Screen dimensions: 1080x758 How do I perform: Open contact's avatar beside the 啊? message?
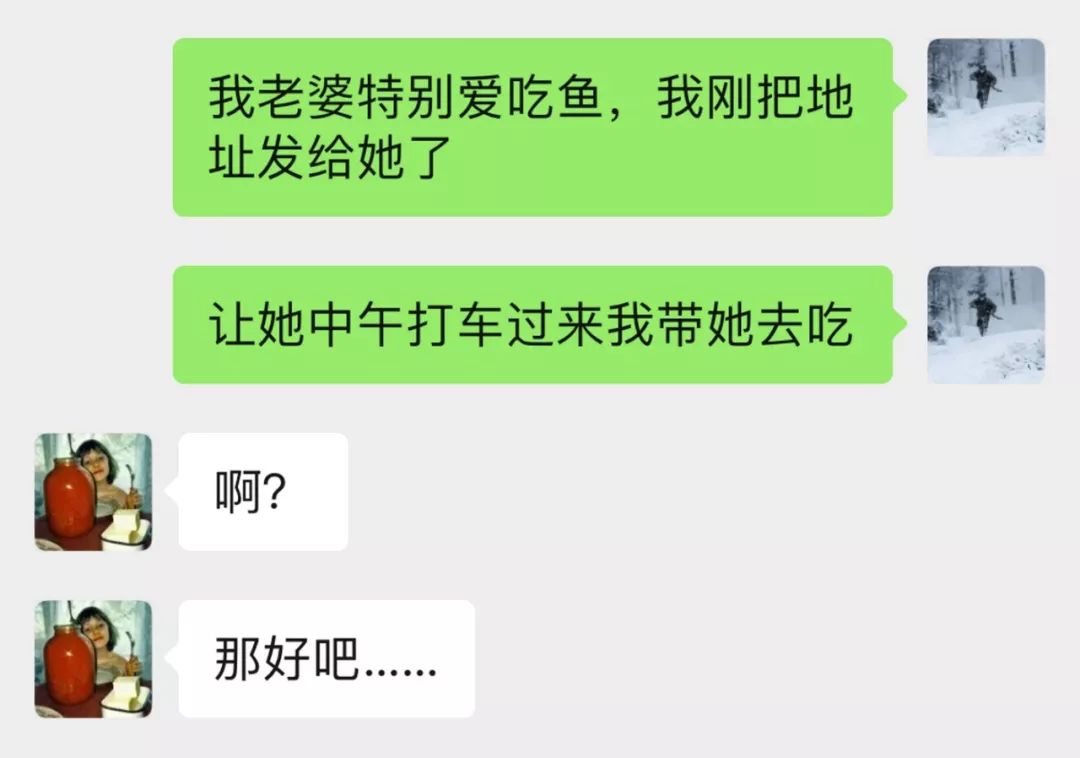tap(93, 491)
